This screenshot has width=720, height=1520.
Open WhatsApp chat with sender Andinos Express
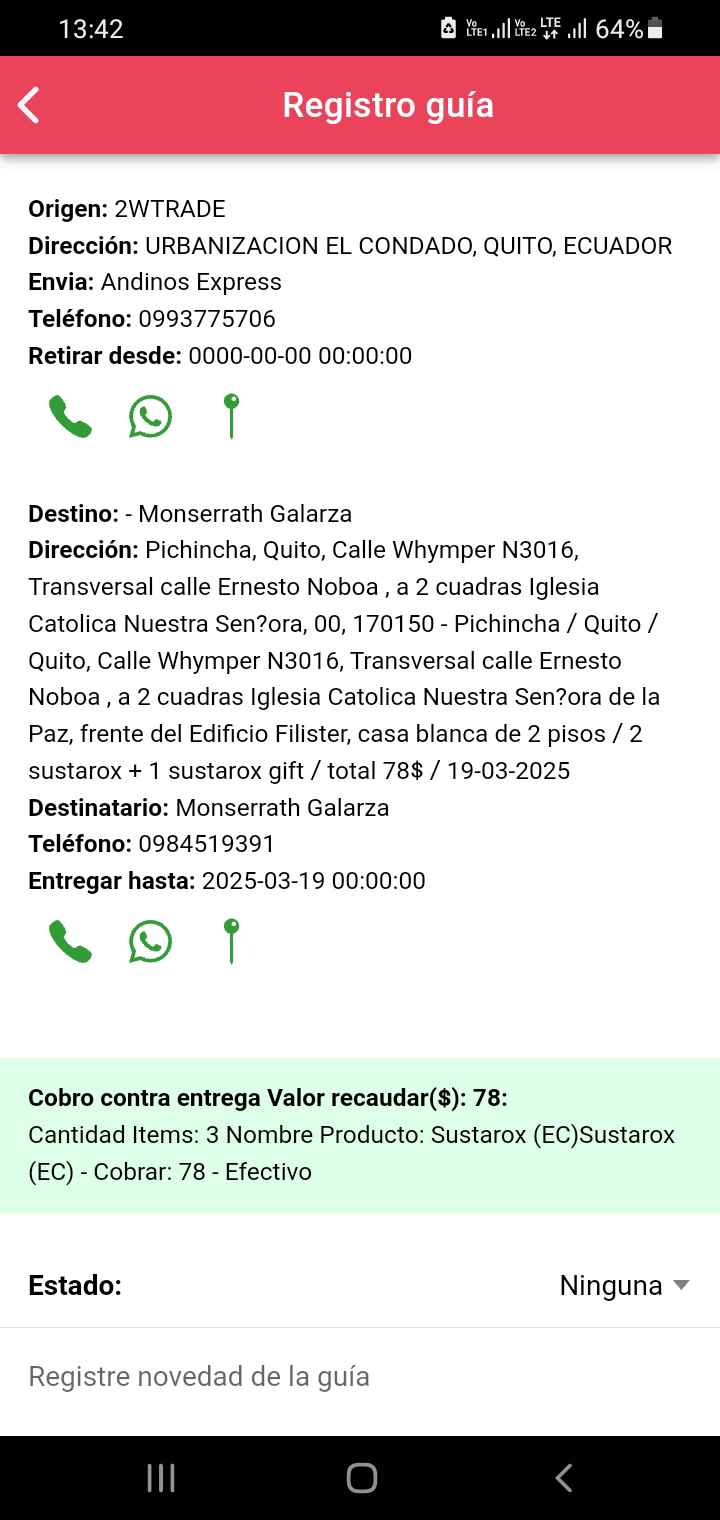[150, 416]
